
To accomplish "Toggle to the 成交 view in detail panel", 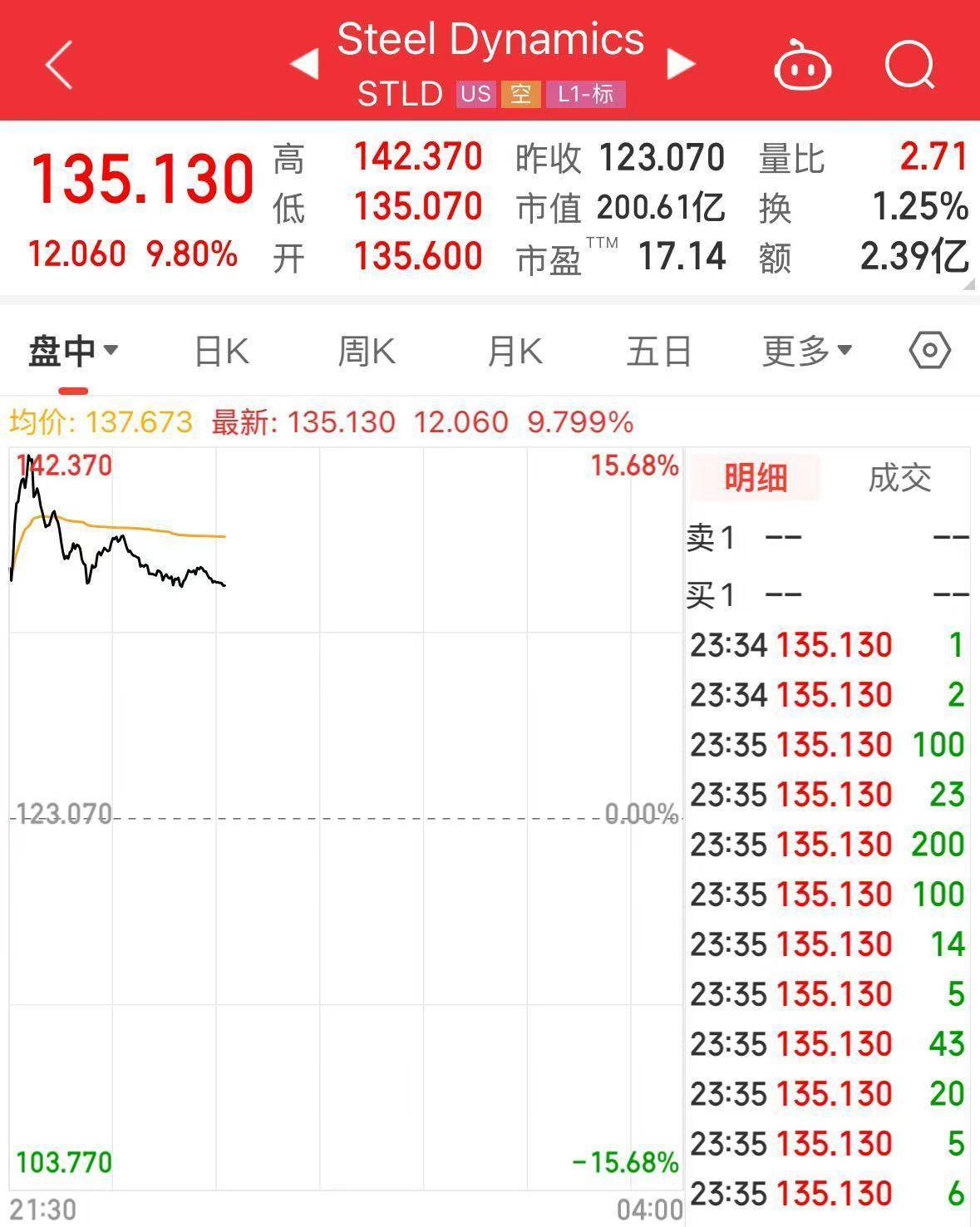I will point(902,480).
